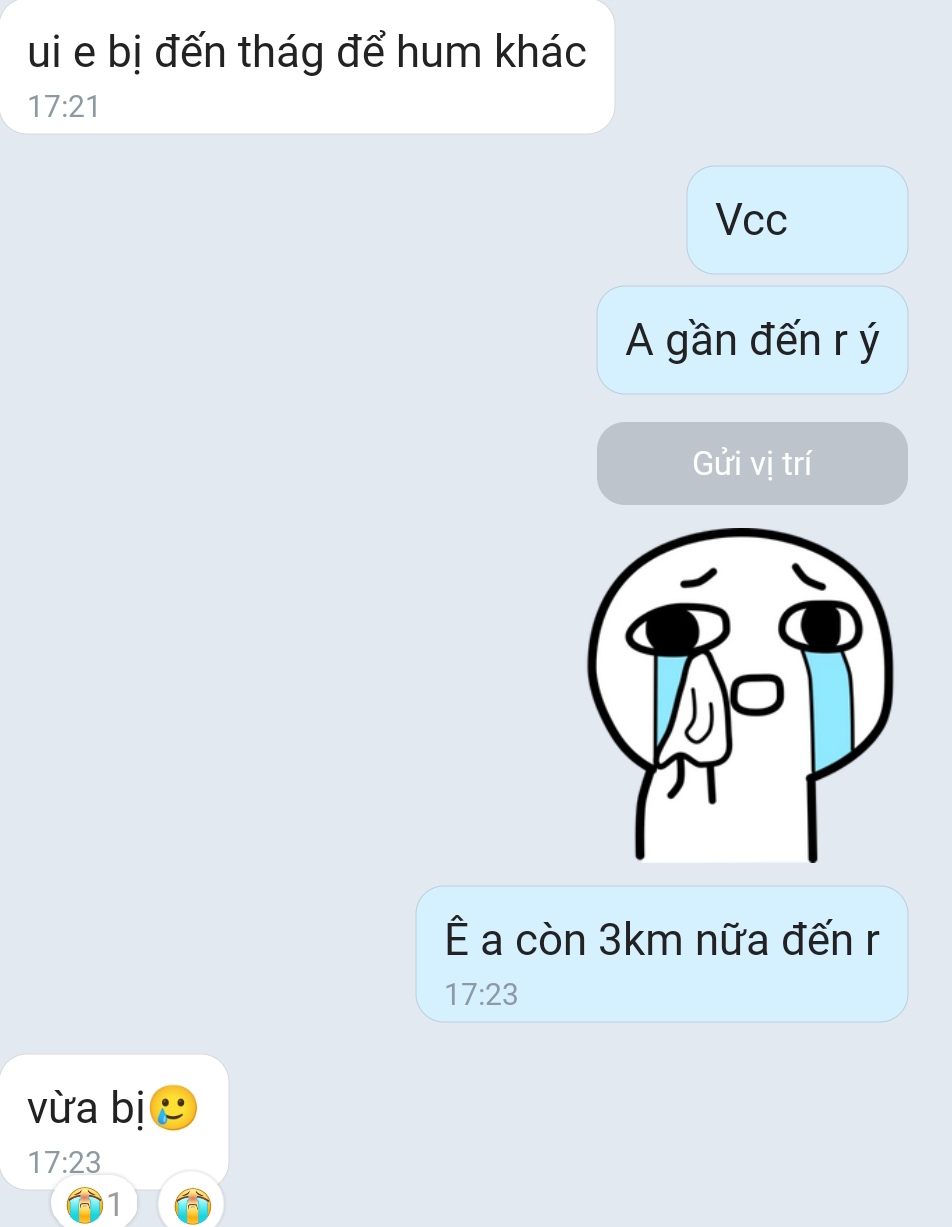The image size is (952, 1227).
Task: Tap the "Gửi vị trí" send location button
Action: (752, 464)
